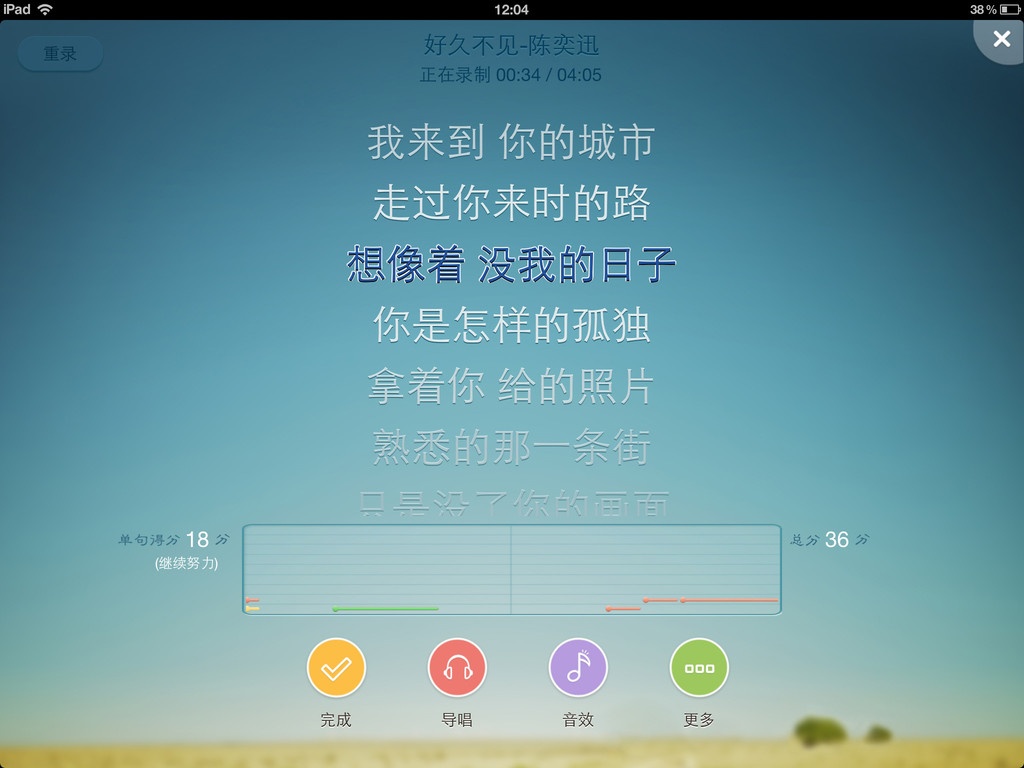Open 音效 sound effects
The width and height of the screenshot is (1024, 768).
(578, 668)
